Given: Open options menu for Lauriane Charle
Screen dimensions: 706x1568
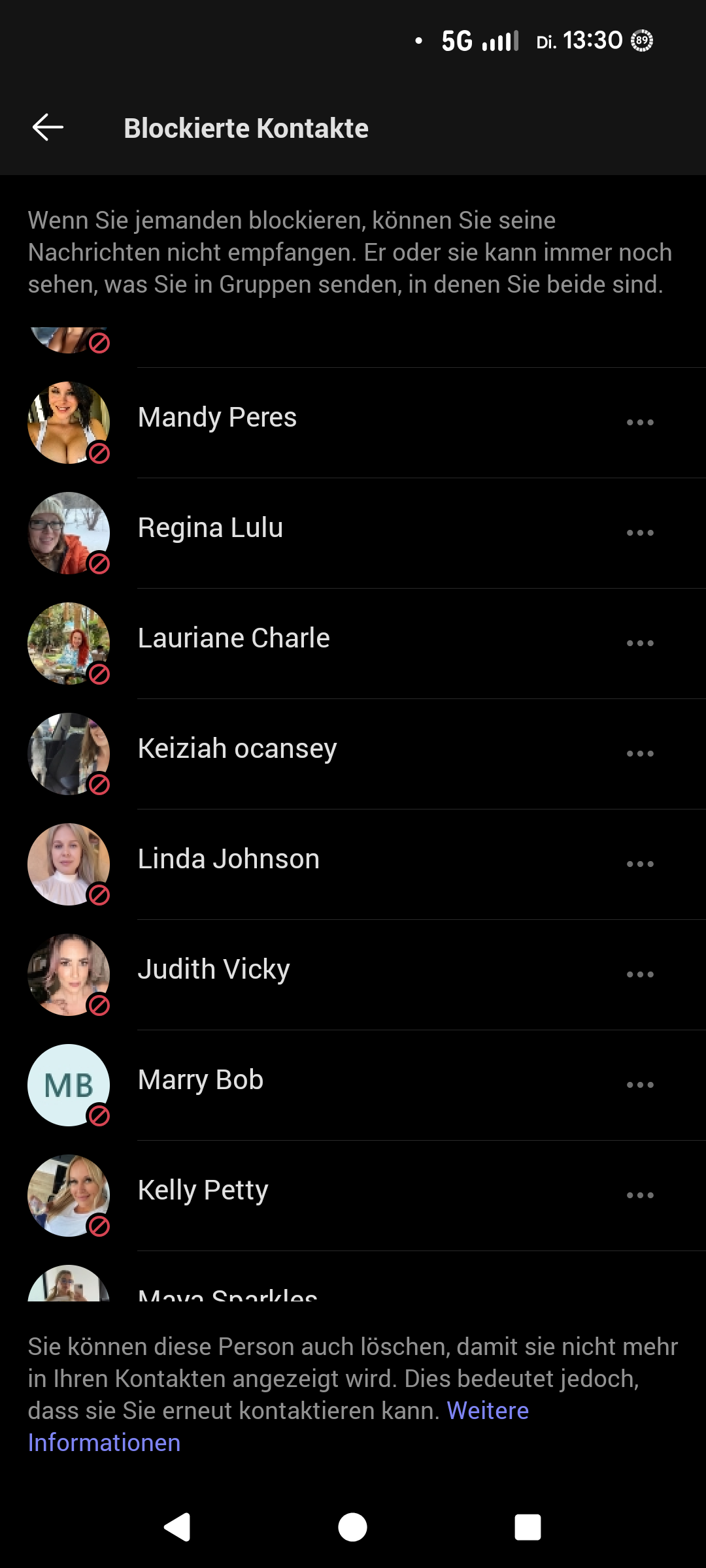Looking at the screenshot, I should click(x=640, y=643).
